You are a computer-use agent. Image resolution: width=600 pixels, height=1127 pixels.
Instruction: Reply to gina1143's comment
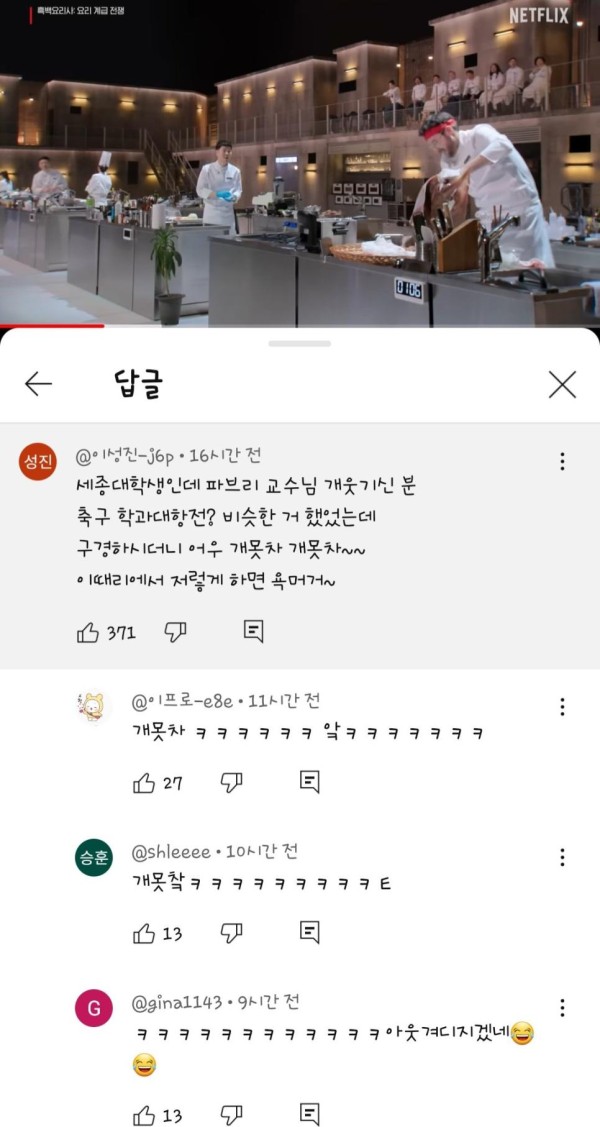[309, 1114]
